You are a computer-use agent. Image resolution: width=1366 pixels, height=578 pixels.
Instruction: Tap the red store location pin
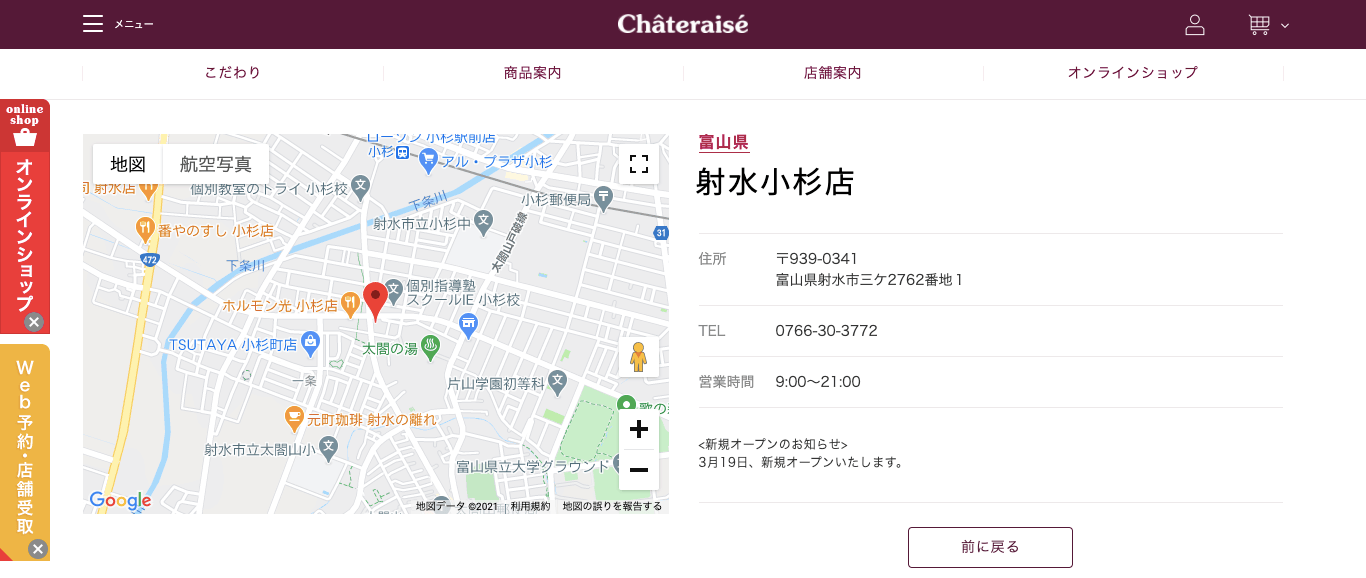pyautogui.click(x=375, y=298)
